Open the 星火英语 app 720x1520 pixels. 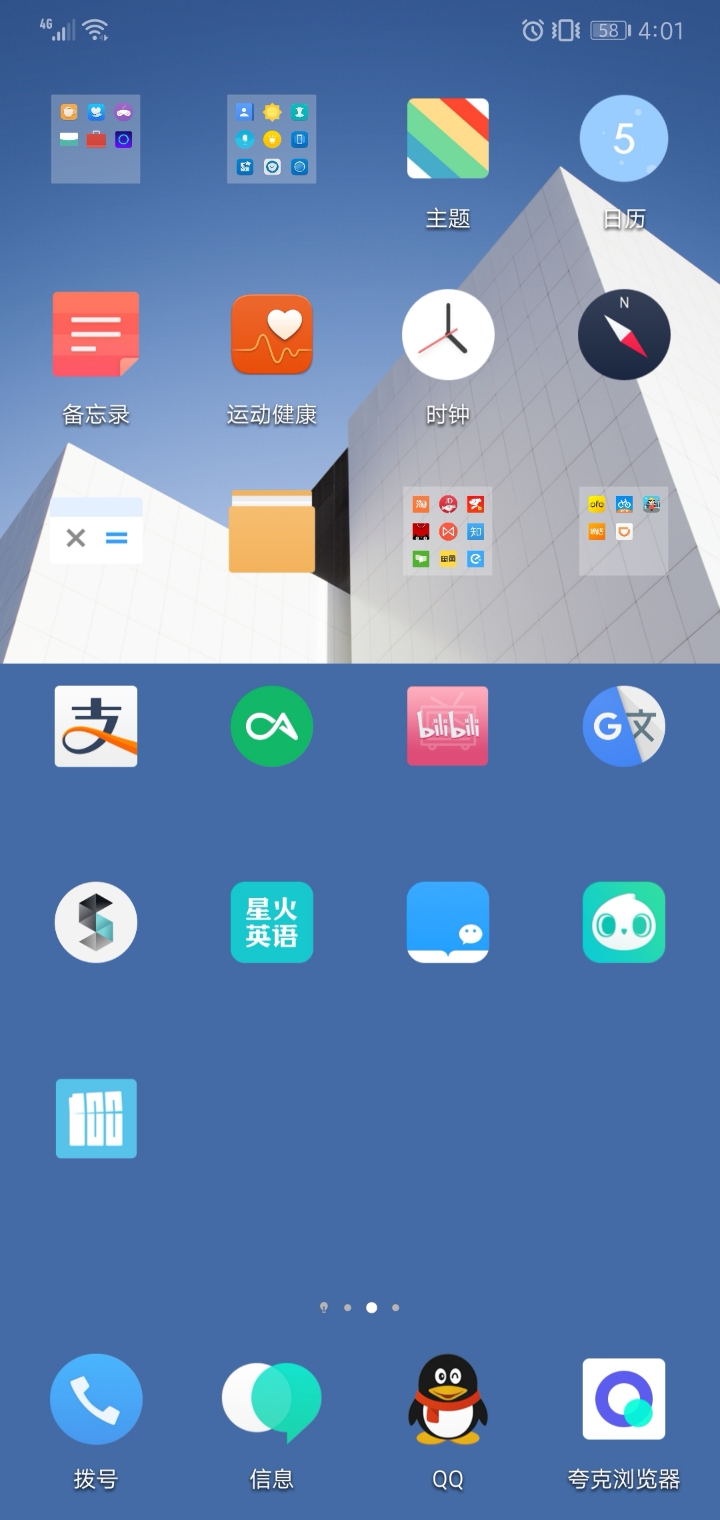(x=272, y=923)
